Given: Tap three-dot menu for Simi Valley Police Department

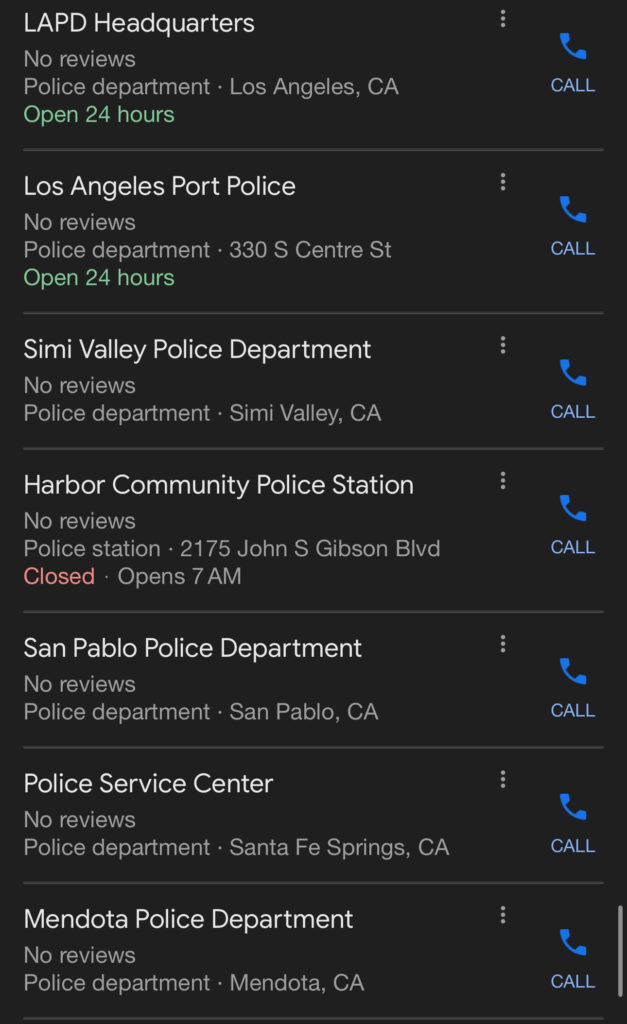Looking at the screenshot, I should (502, 345).
